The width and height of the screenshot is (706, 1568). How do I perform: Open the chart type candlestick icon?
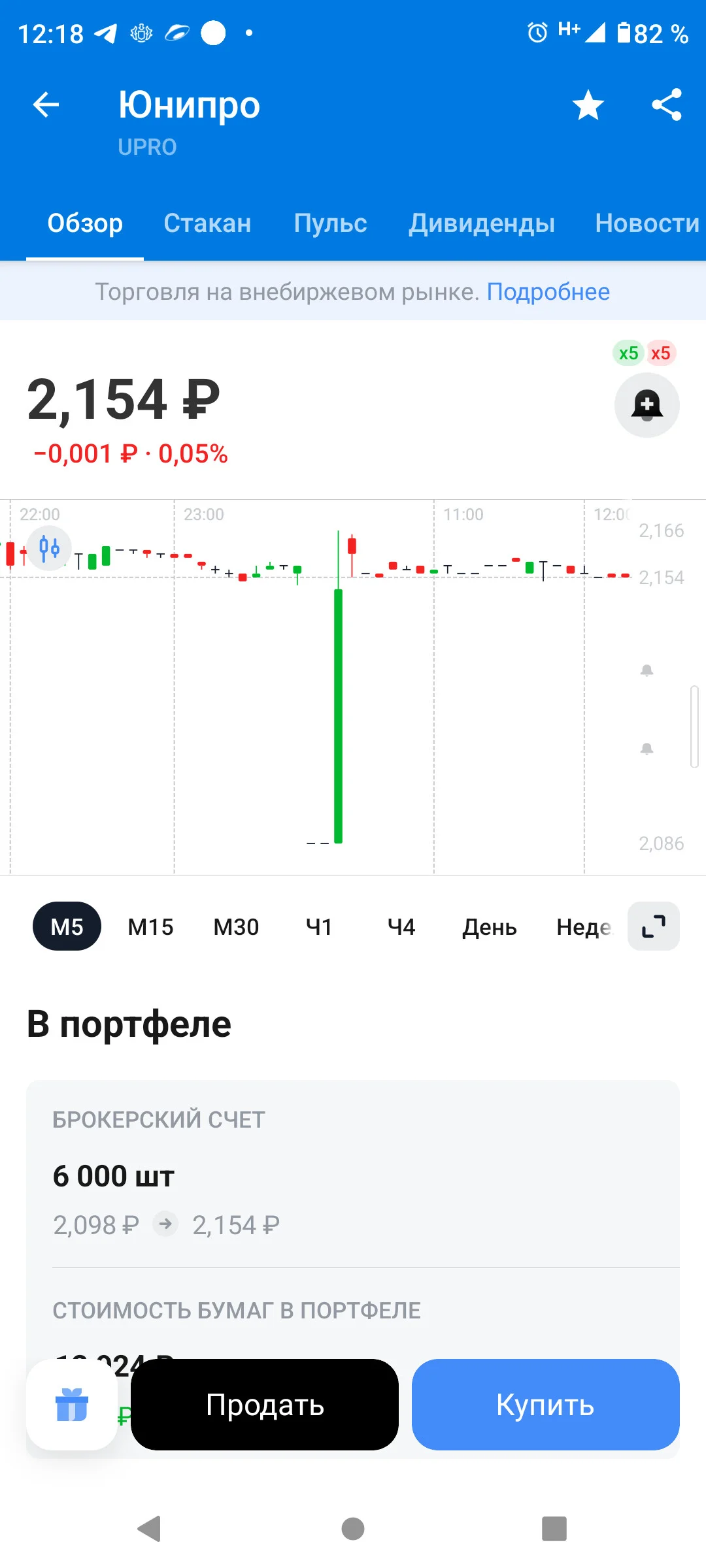click(x=49, y=548)
